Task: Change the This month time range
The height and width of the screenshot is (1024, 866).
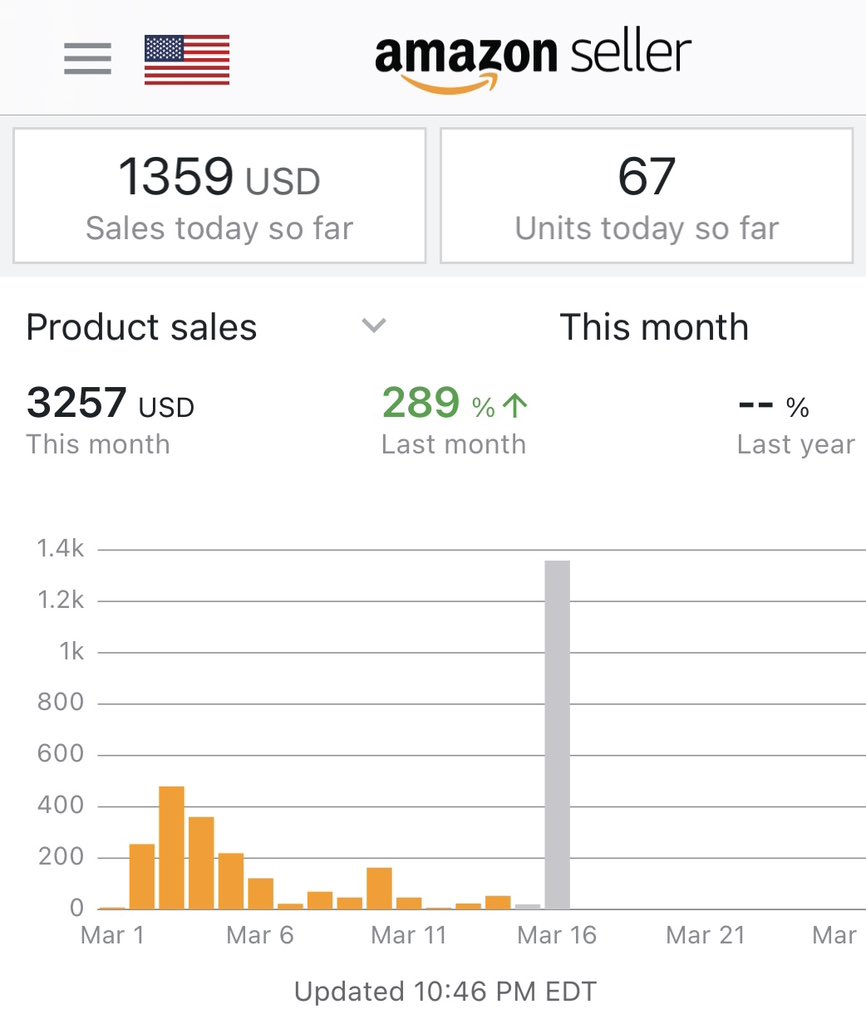Action: pyautogui.click(x=654, y=327)
